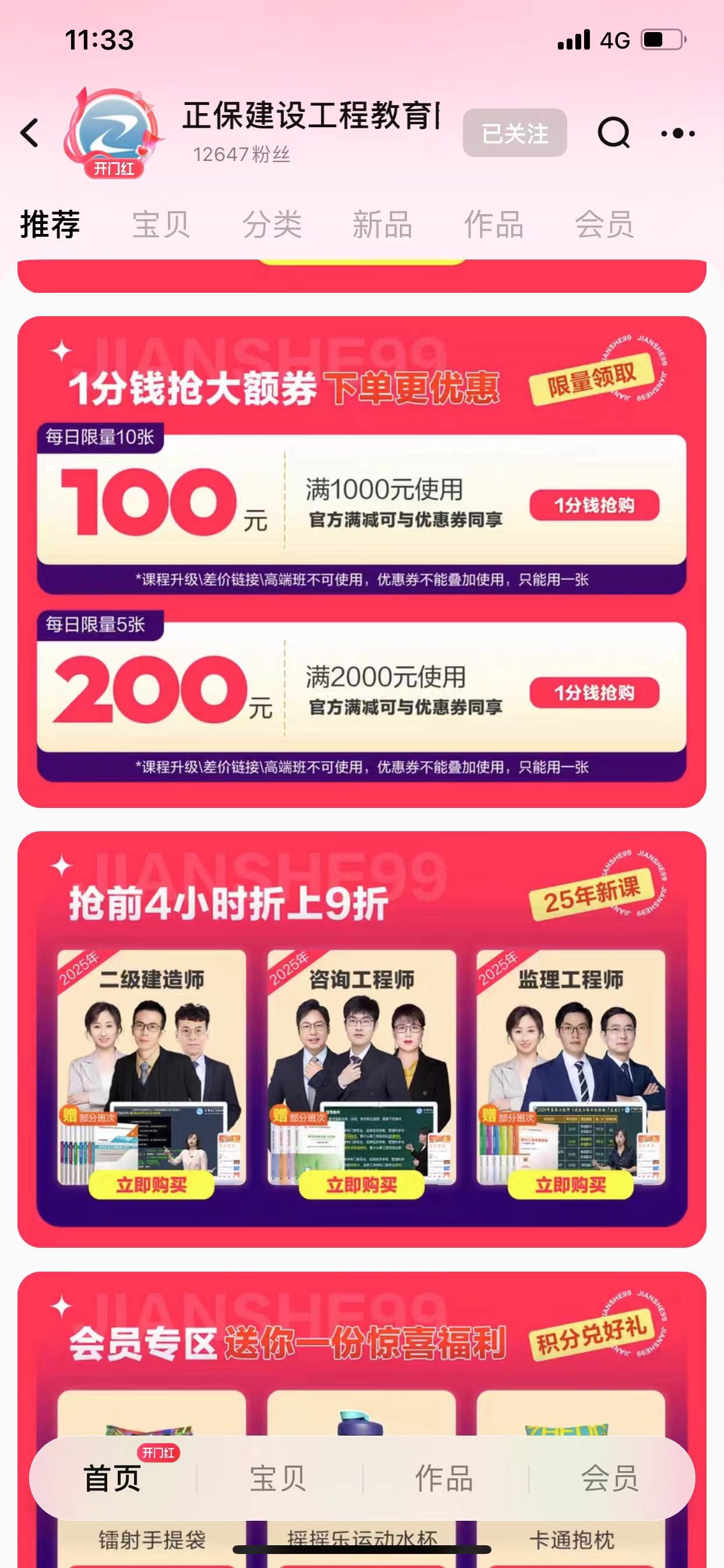The width and height of the screenshot is (724, 1568).
Task: Go back using the back arrow
Action: click(30, 132)
